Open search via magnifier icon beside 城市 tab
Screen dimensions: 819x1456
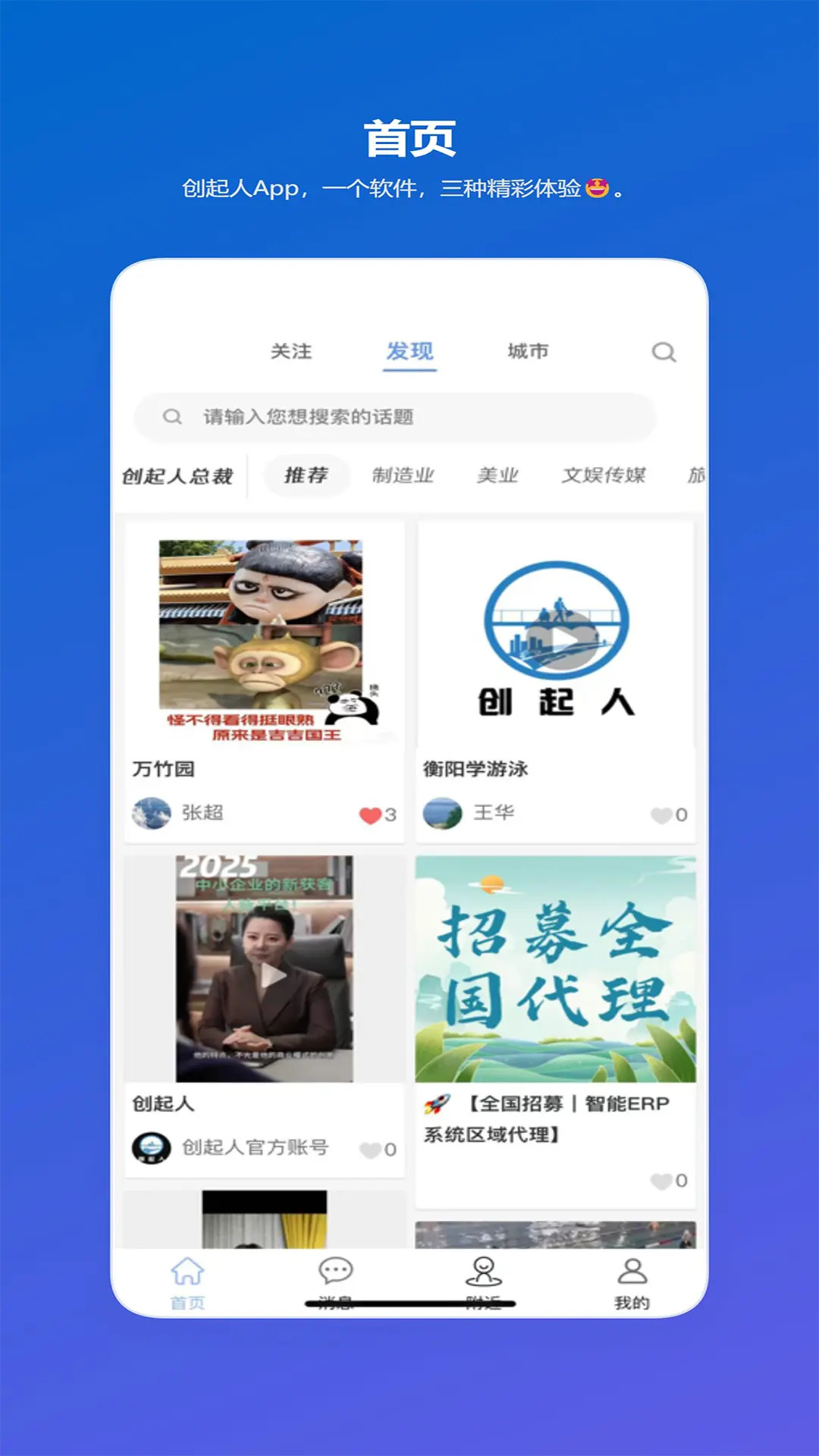[x=664, y=351]
